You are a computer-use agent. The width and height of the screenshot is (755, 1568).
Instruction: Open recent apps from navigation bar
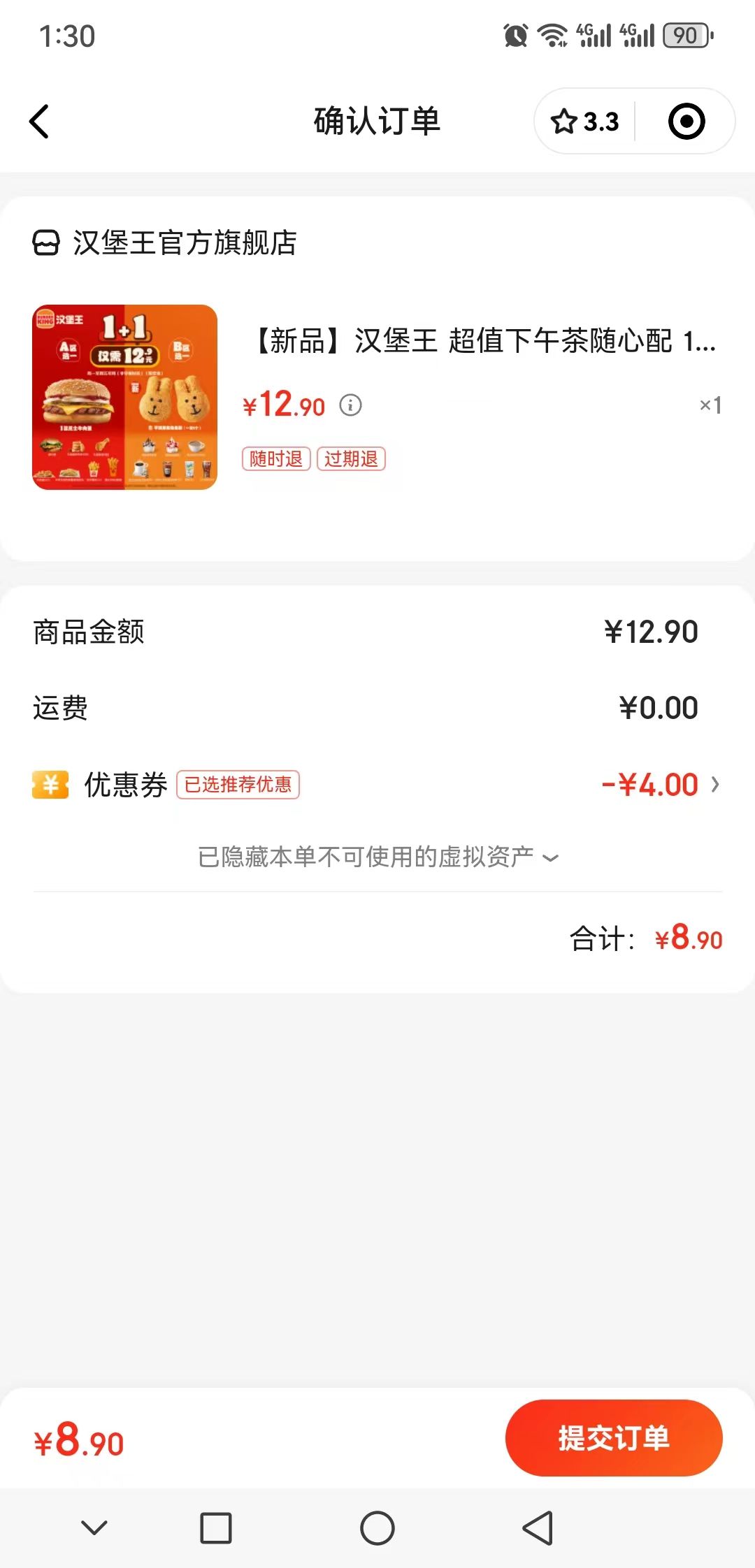point(216,1528)
